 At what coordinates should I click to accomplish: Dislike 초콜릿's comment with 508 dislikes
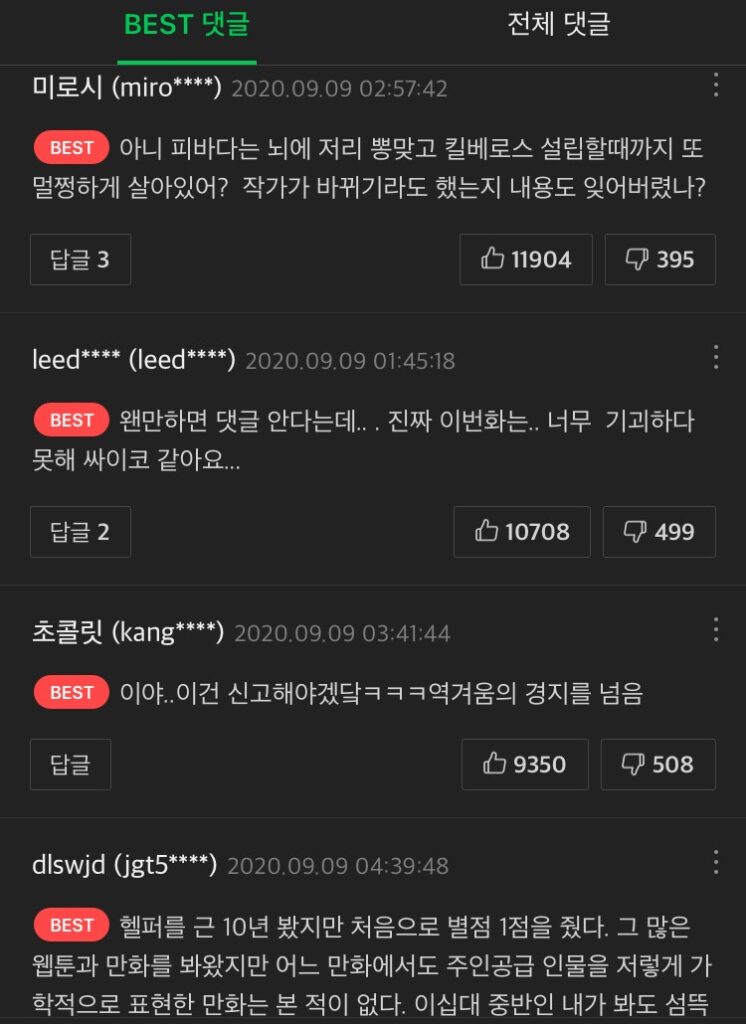pyautogui.click(x=658, y=765)
